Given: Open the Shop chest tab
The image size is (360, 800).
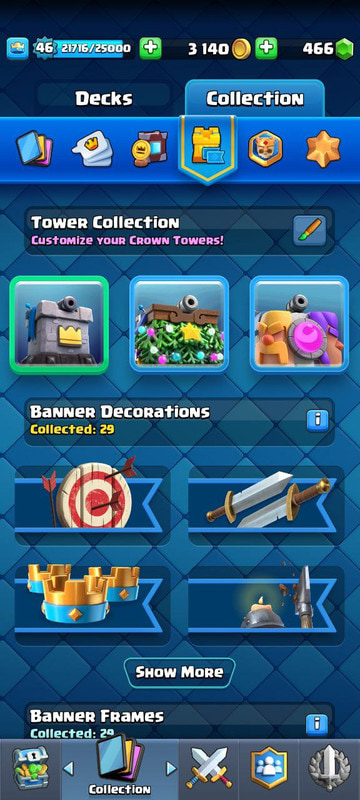Looking at the screenshot, I should [31, 769].
